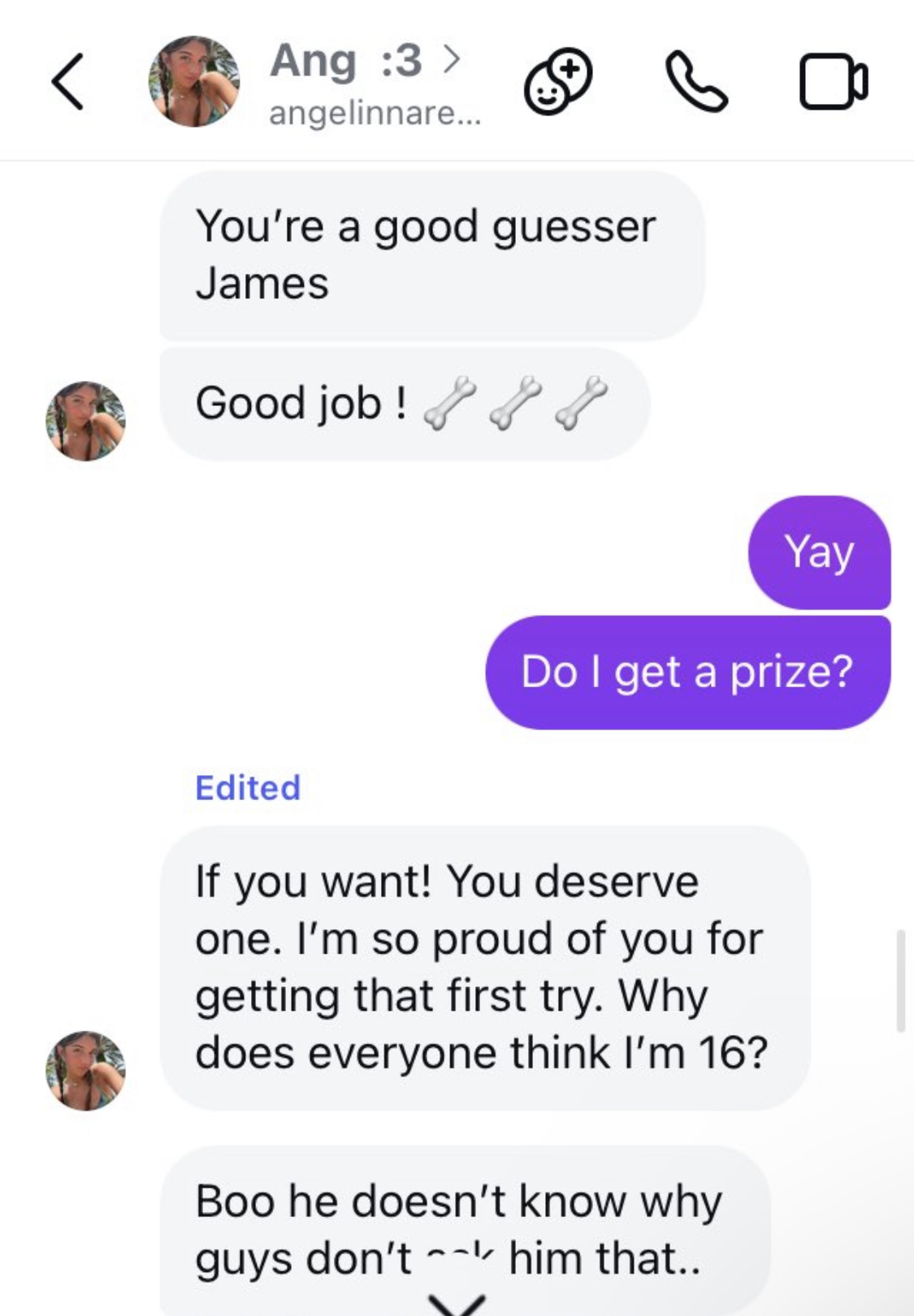Open Ang's profile picture in header
914x1316 pixels.
(x=193, y=81)
